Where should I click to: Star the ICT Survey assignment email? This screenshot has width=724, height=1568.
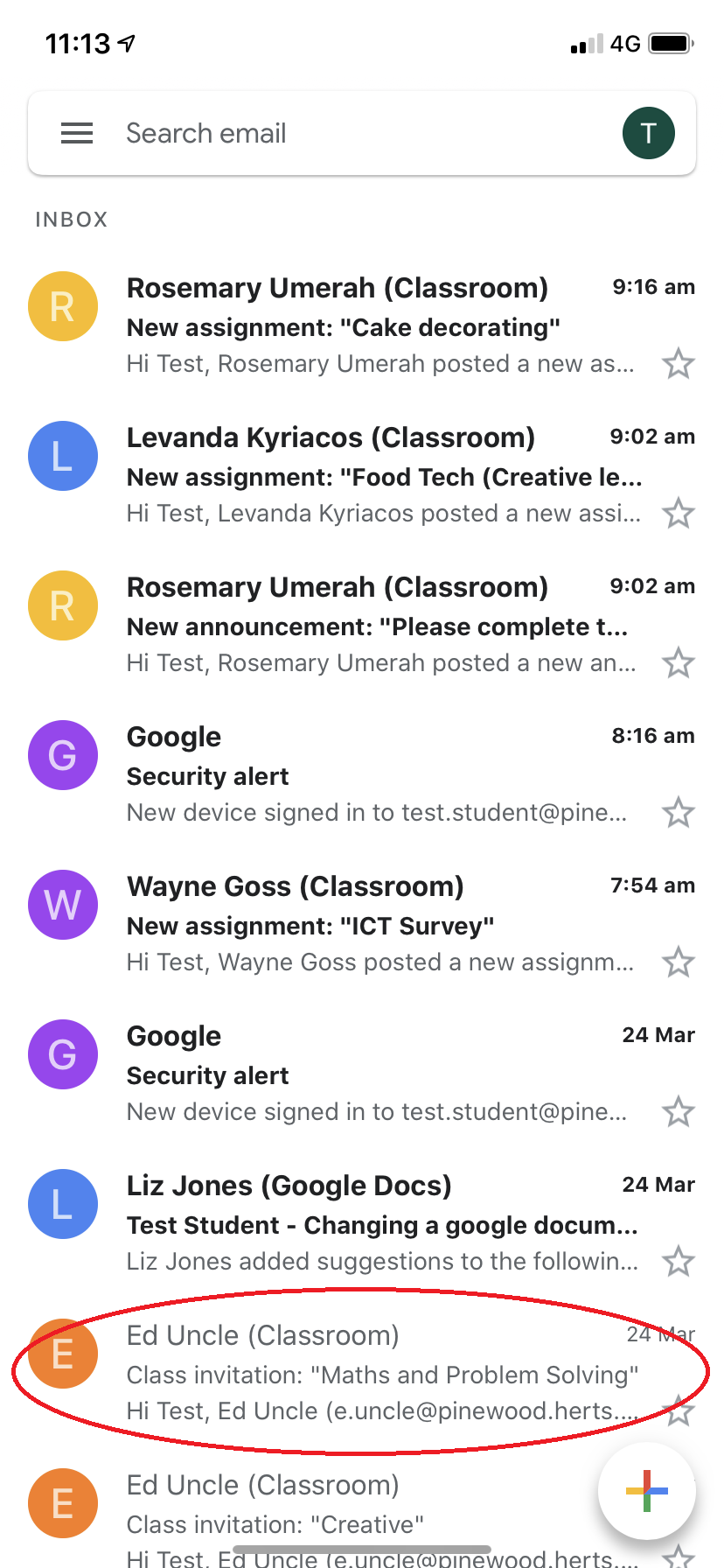point(679,962)
